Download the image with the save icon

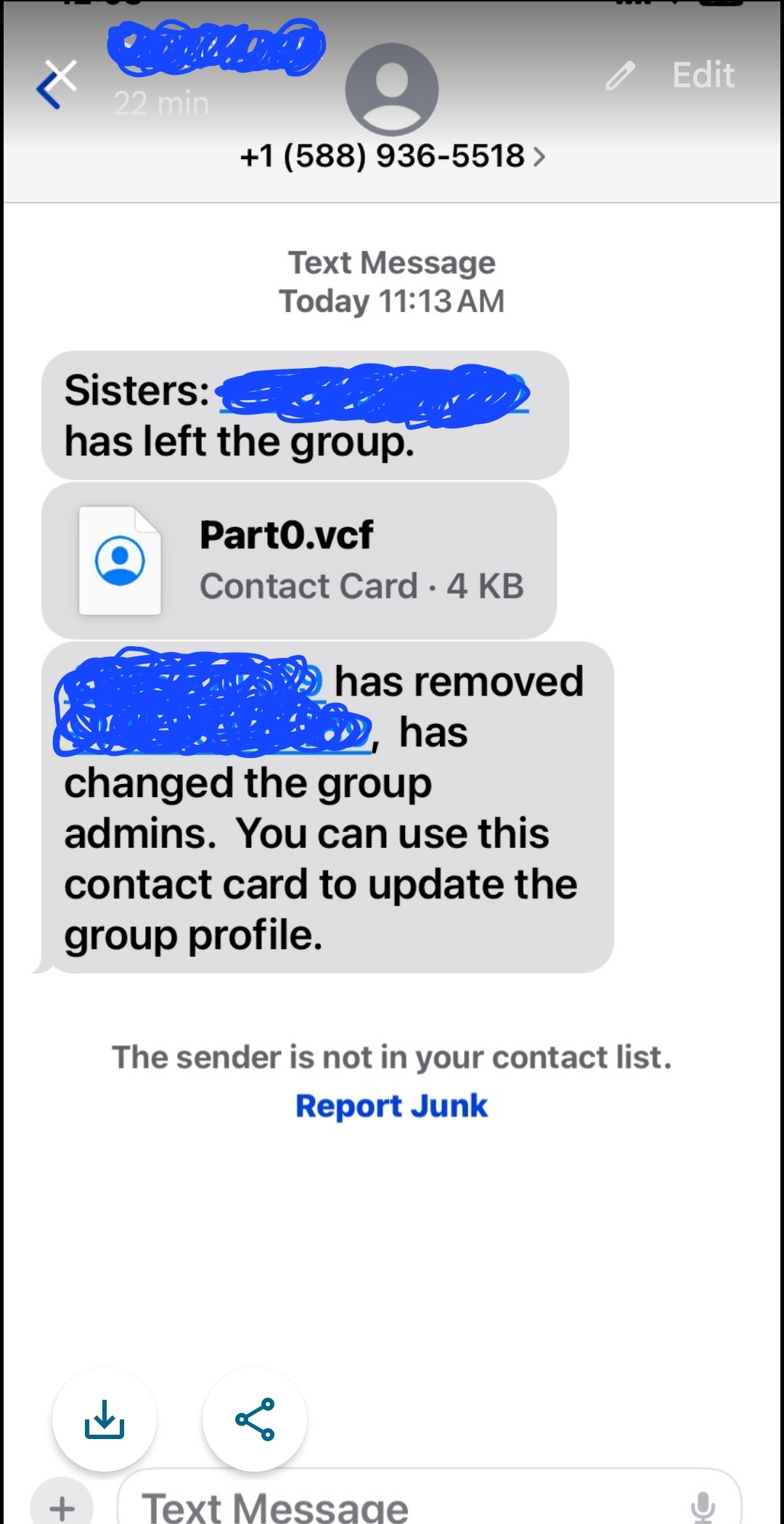coord(105,1419)
